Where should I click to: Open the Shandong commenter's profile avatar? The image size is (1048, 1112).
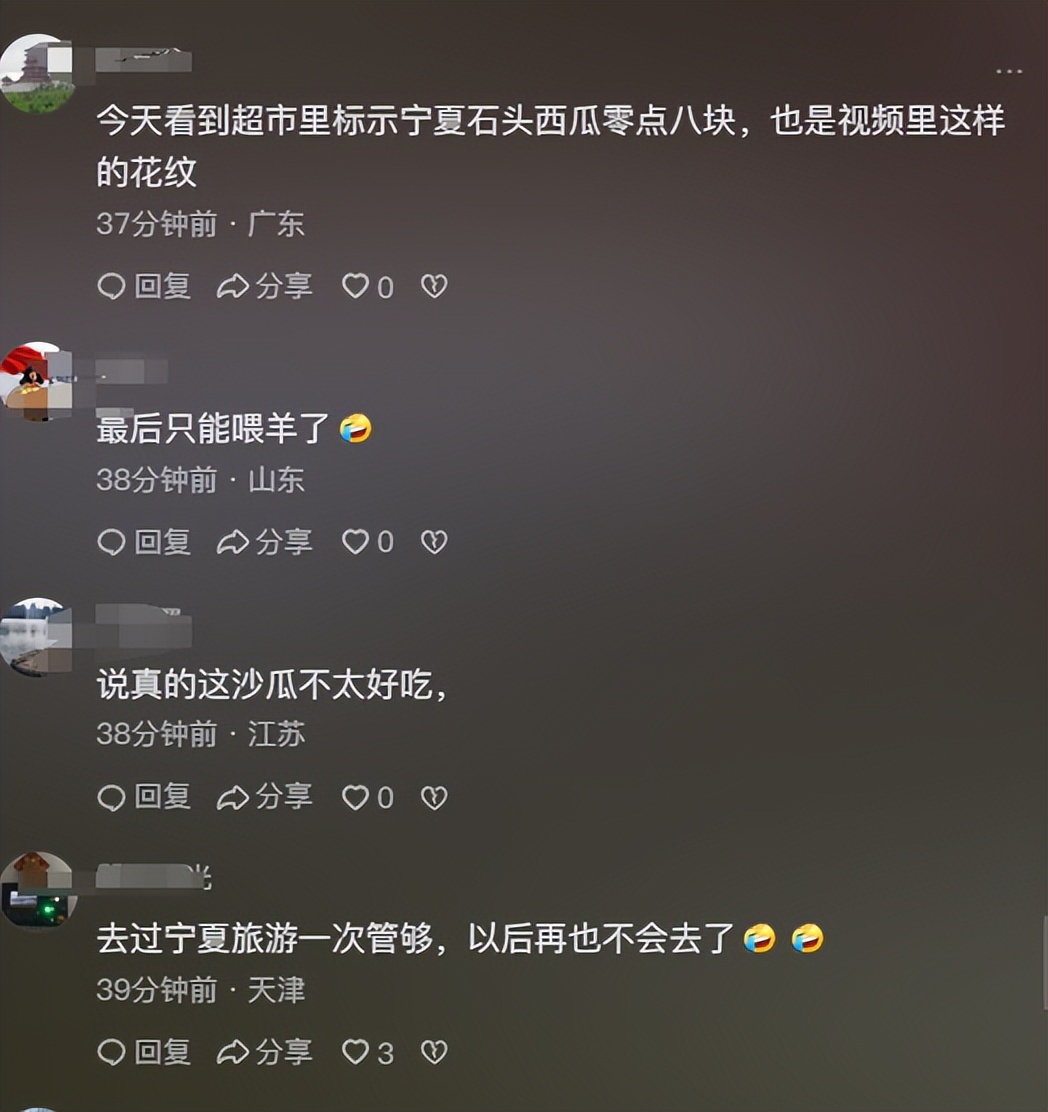[37, 382]
